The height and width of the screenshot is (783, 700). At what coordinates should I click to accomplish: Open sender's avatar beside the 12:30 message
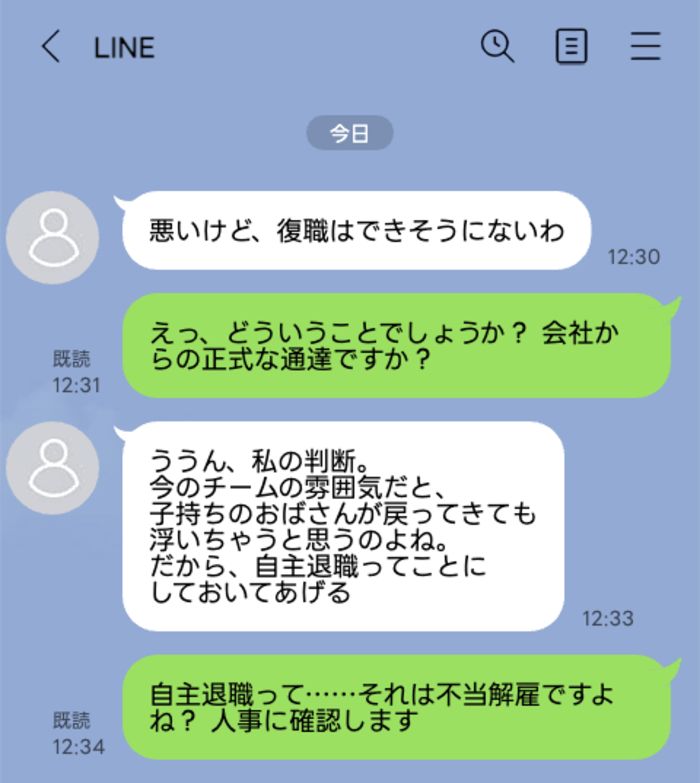[52, 238]
